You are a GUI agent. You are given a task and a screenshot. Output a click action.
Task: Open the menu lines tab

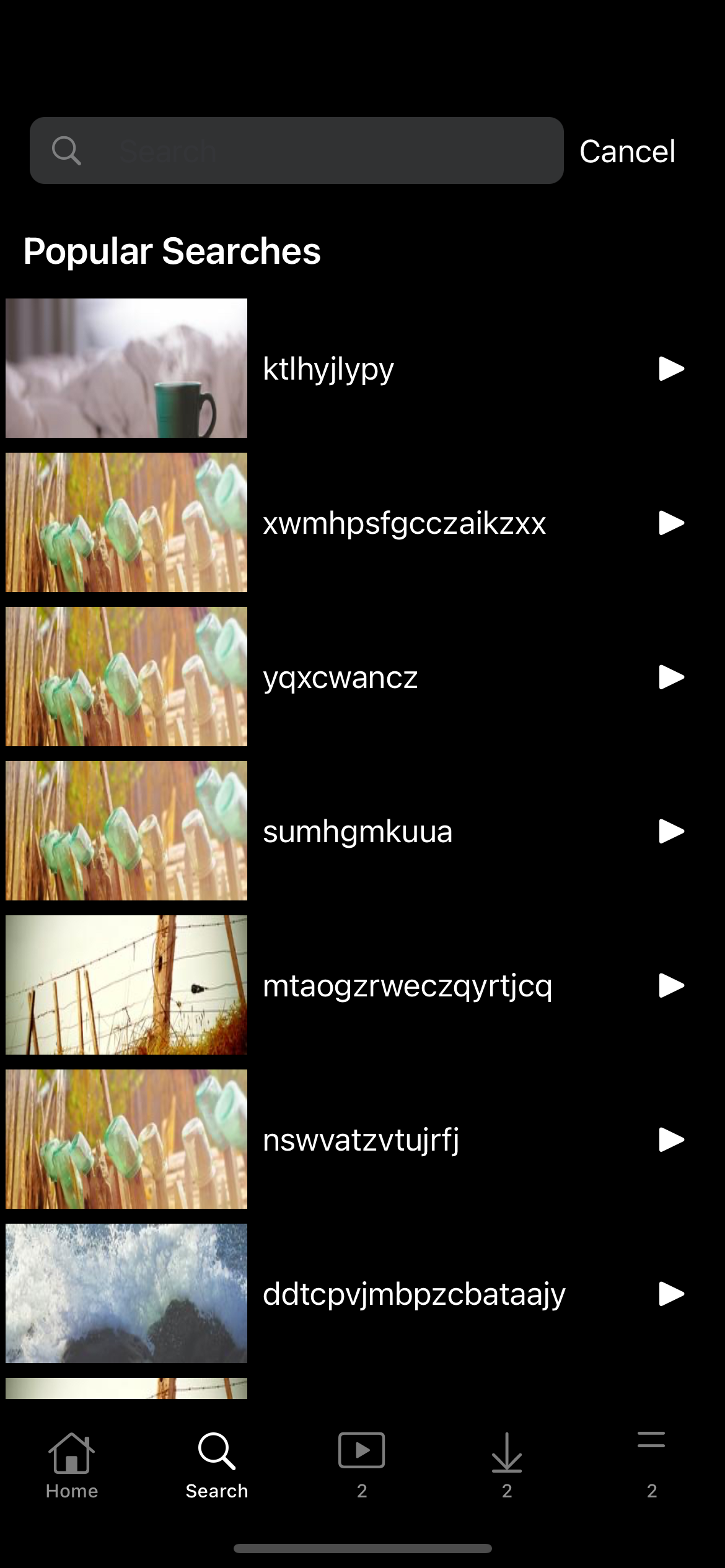click(651, 1465)
